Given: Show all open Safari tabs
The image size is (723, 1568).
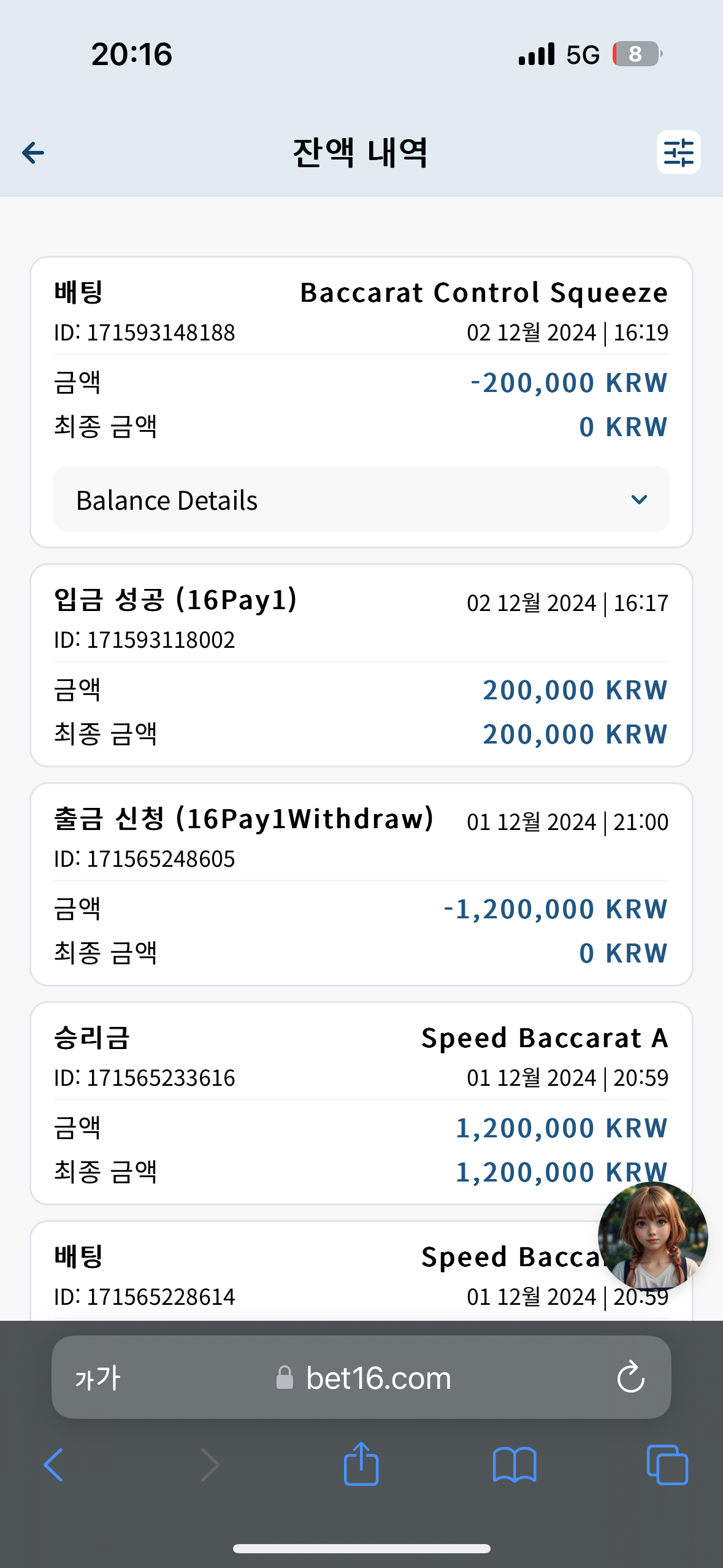Looking at the screenshot, I should (x=667, y=1465).
